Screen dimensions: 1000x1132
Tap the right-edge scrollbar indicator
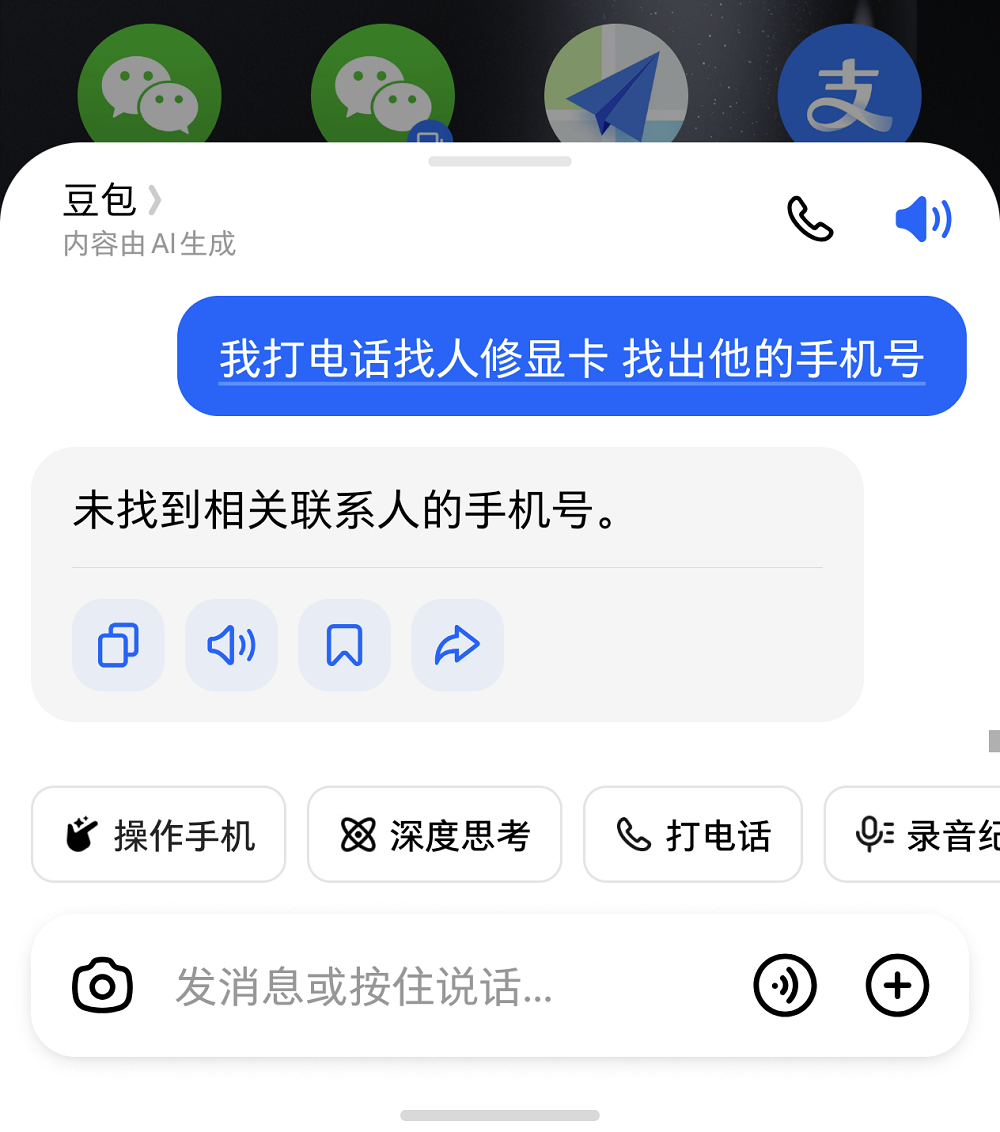pyautogui.click(x=993, y=741)
